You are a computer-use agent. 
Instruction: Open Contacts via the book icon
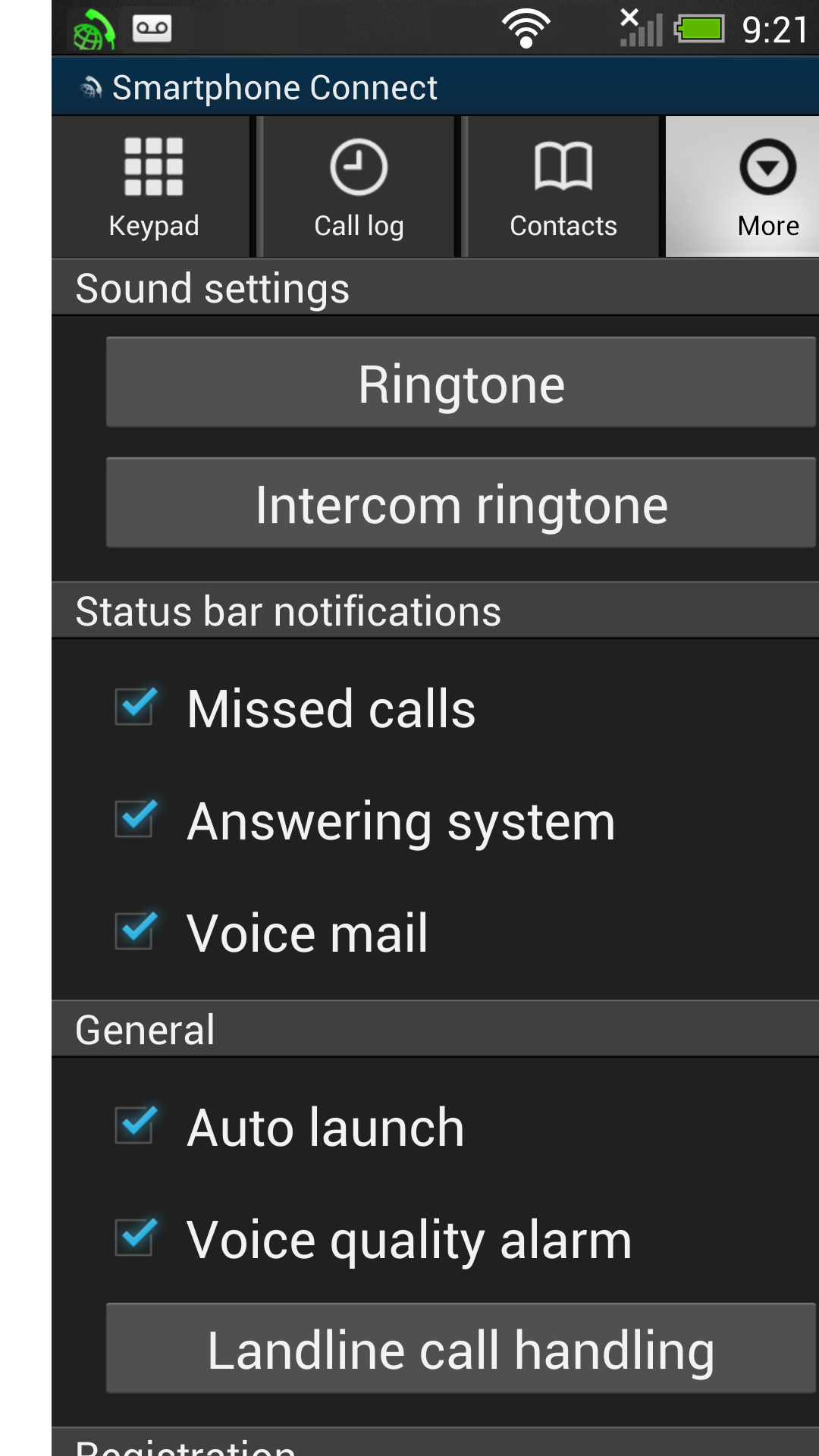(561, 167)
